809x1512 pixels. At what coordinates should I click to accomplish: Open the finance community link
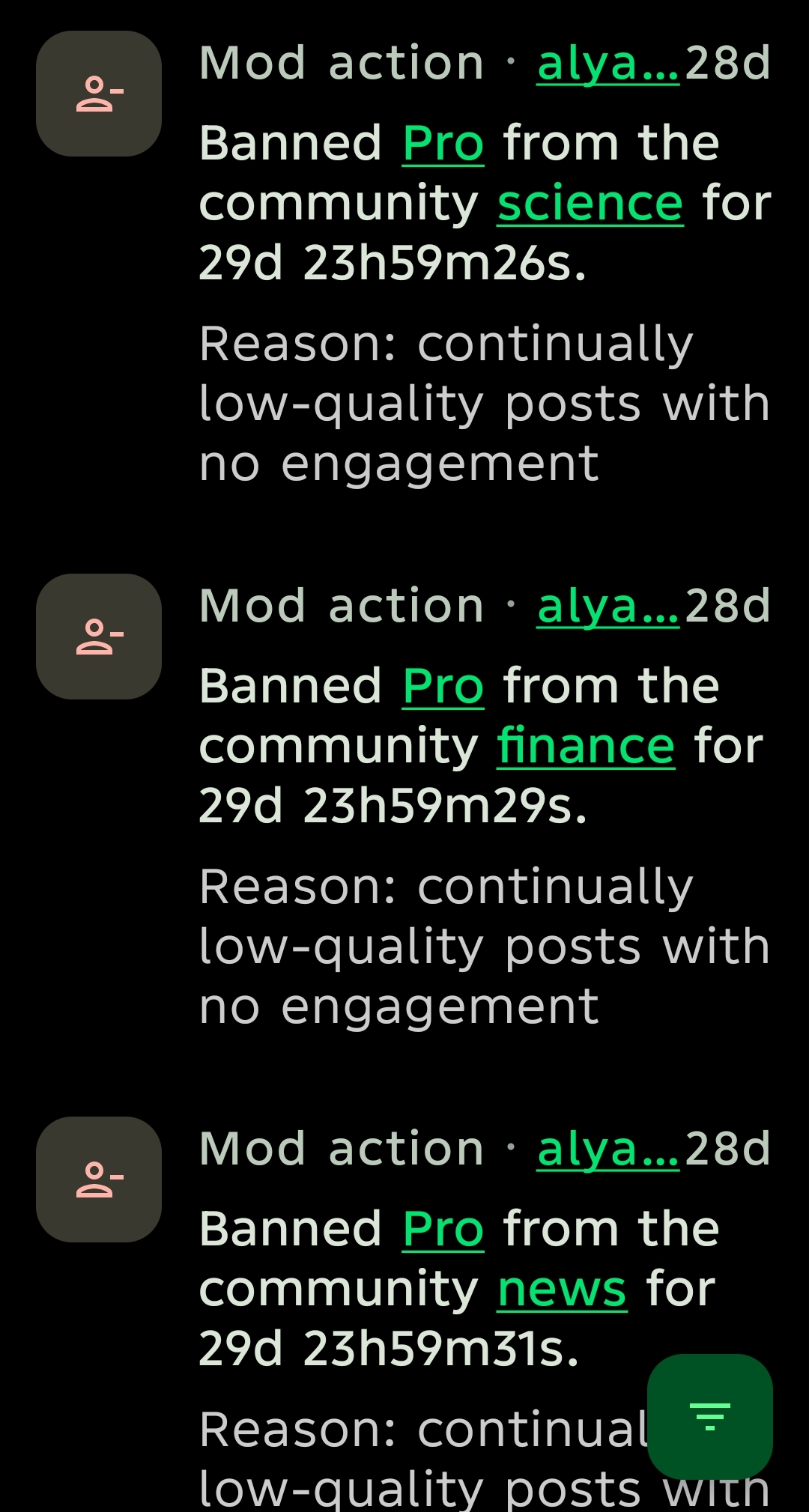pyautogui.click(x=586, y=747)
